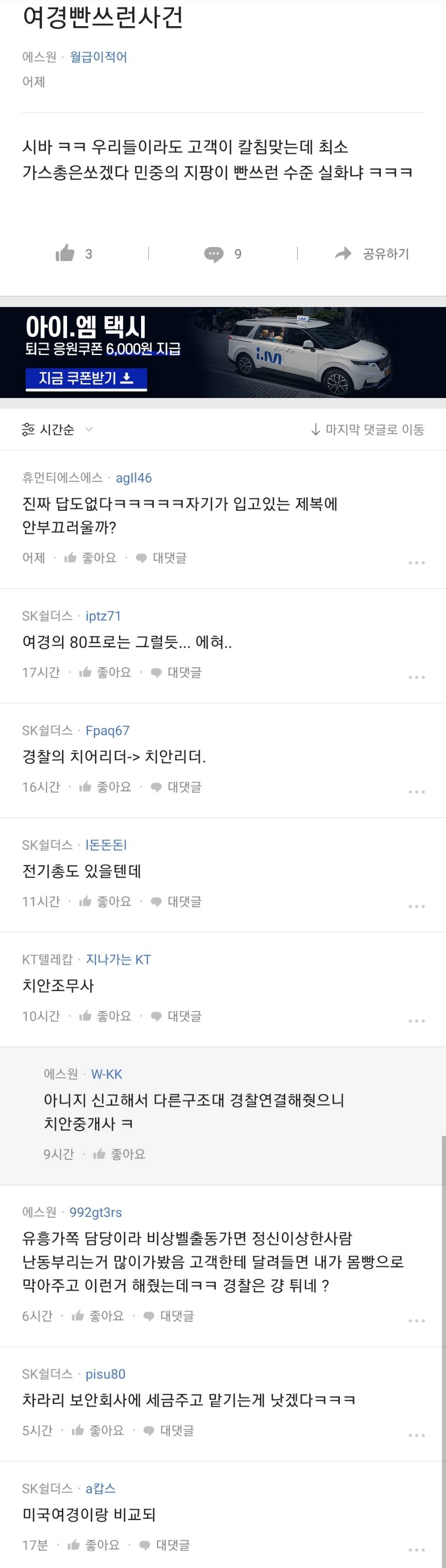Like W-KK's reply
The height and width of the screenshot is (1568, 446).
point(120,1153)
